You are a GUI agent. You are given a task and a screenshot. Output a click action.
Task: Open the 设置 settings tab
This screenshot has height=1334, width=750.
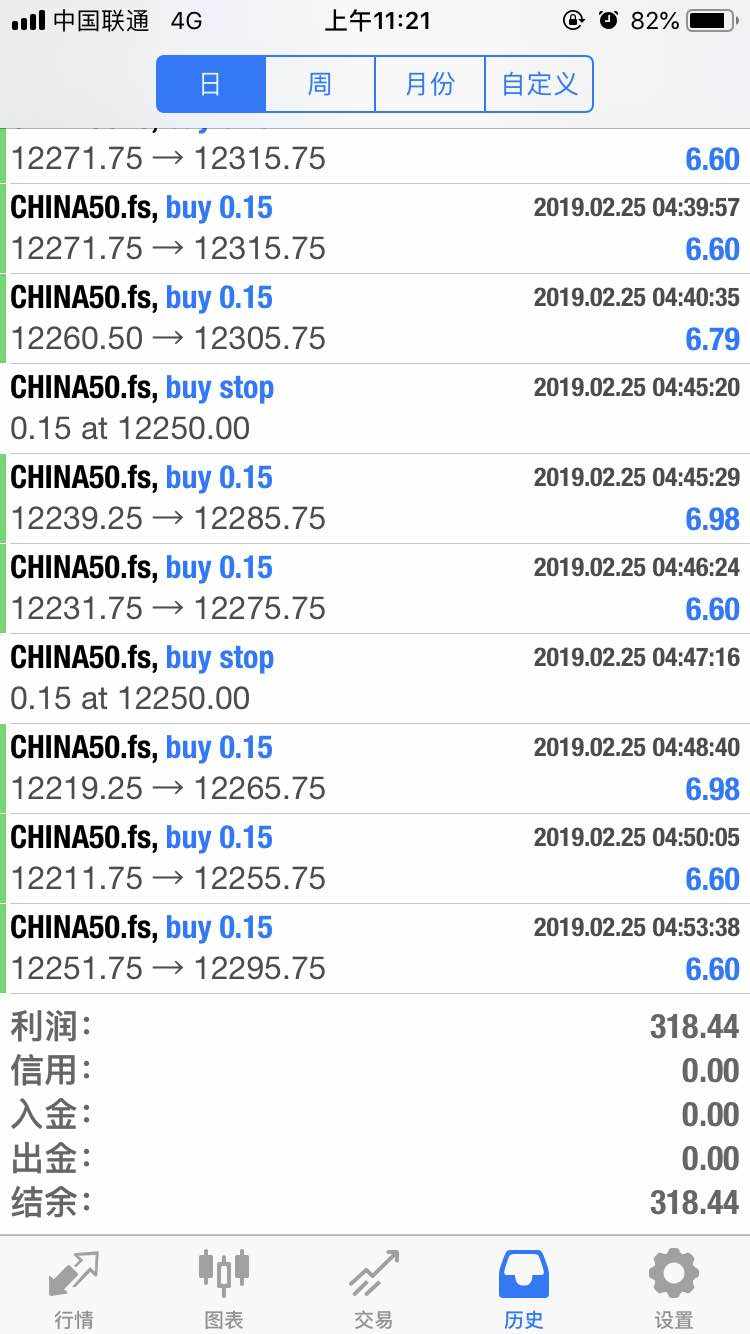pos(674,1288)
